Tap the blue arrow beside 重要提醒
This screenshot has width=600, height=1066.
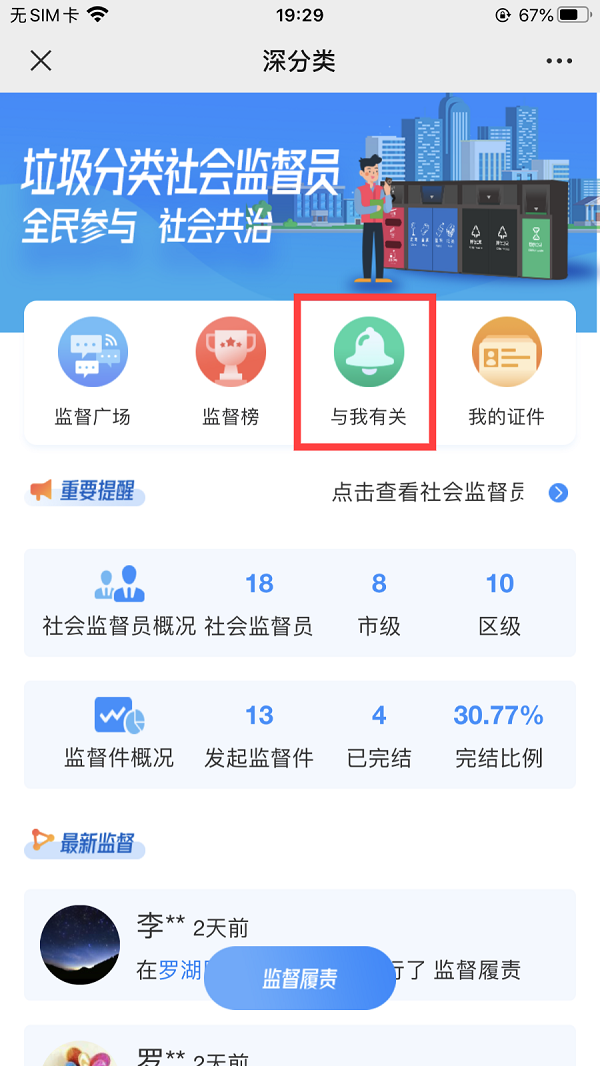[559, 492]
